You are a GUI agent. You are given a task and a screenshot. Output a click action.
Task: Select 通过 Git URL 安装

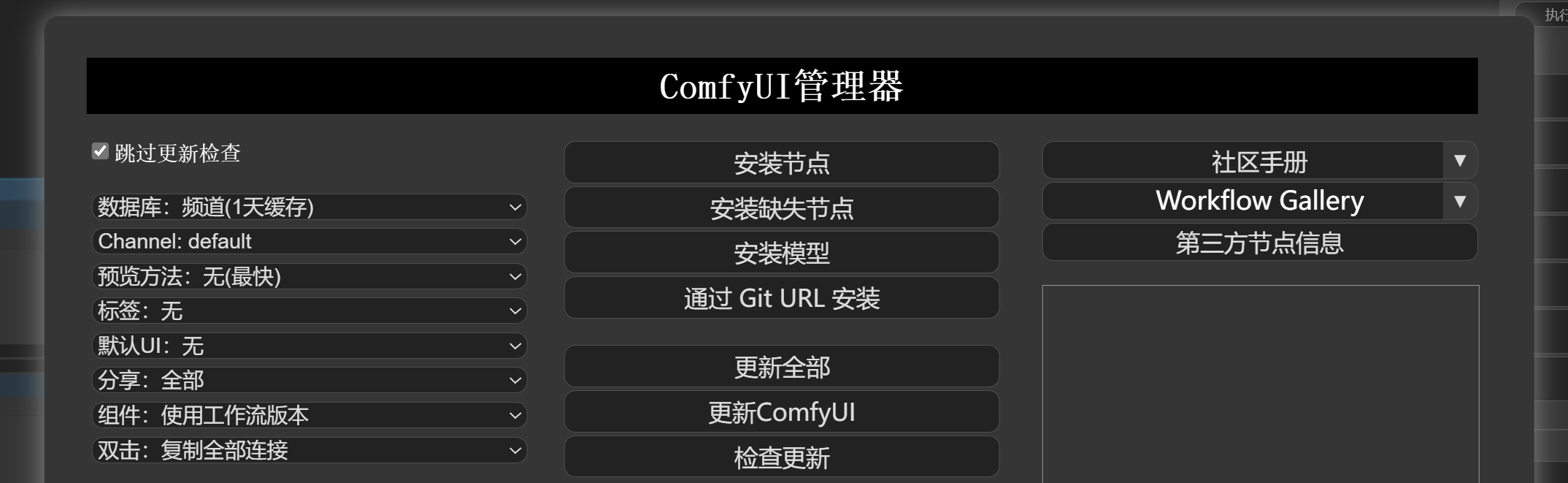(x=781, y=298)
